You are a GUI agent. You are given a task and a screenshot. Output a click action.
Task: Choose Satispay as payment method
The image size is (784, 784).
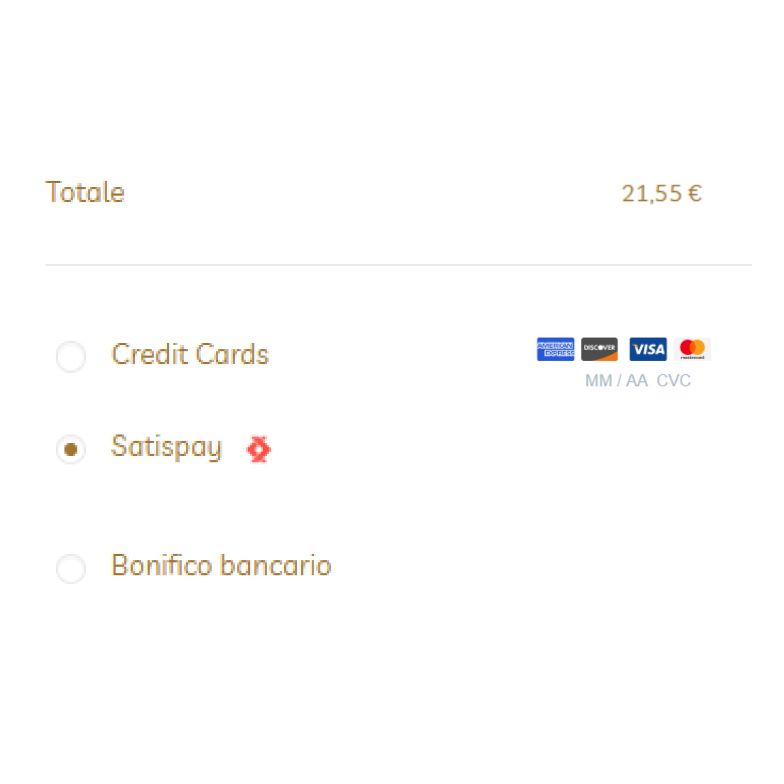coord(71,449)
